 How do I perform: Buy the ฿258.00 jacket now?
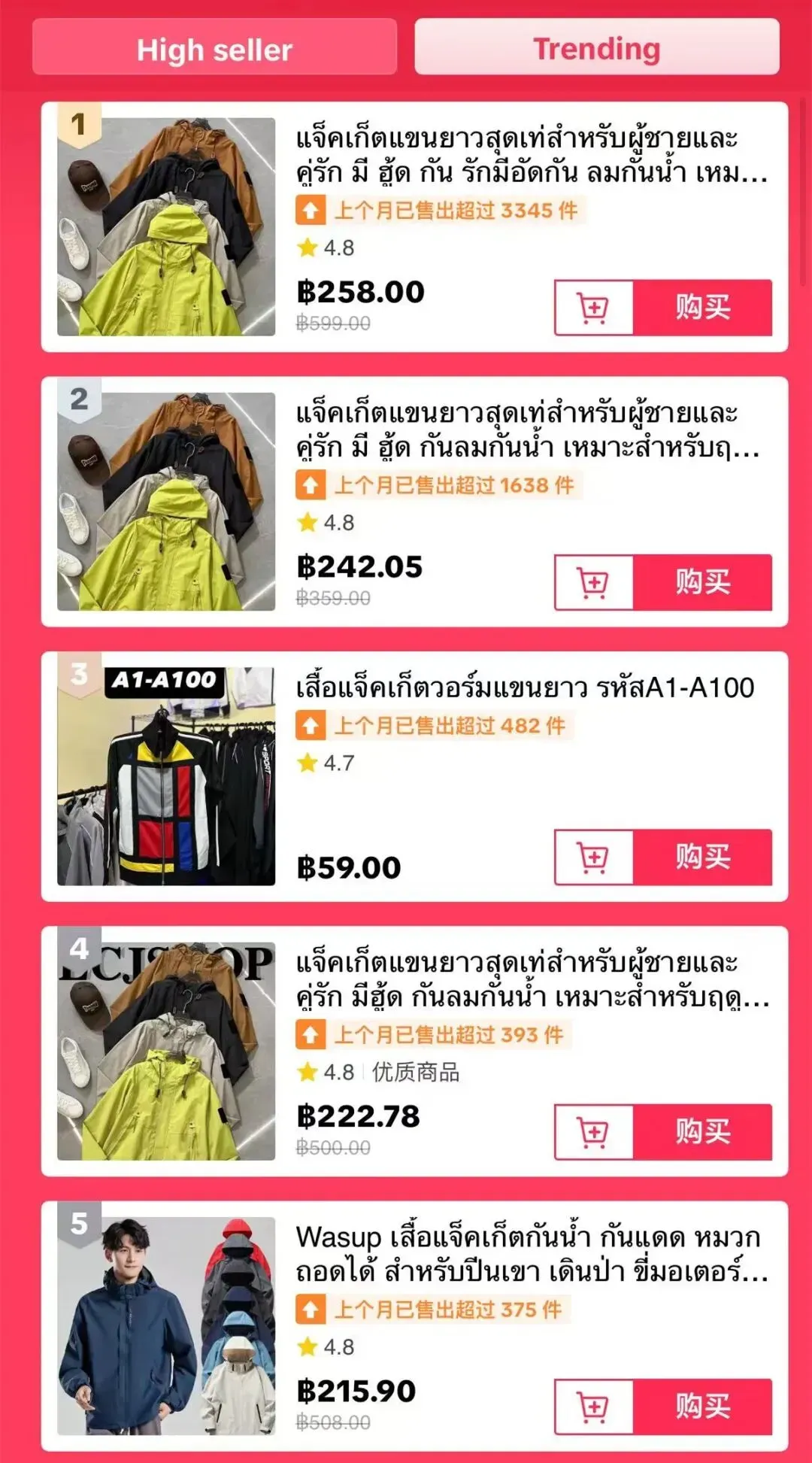(x=702, y=308)
